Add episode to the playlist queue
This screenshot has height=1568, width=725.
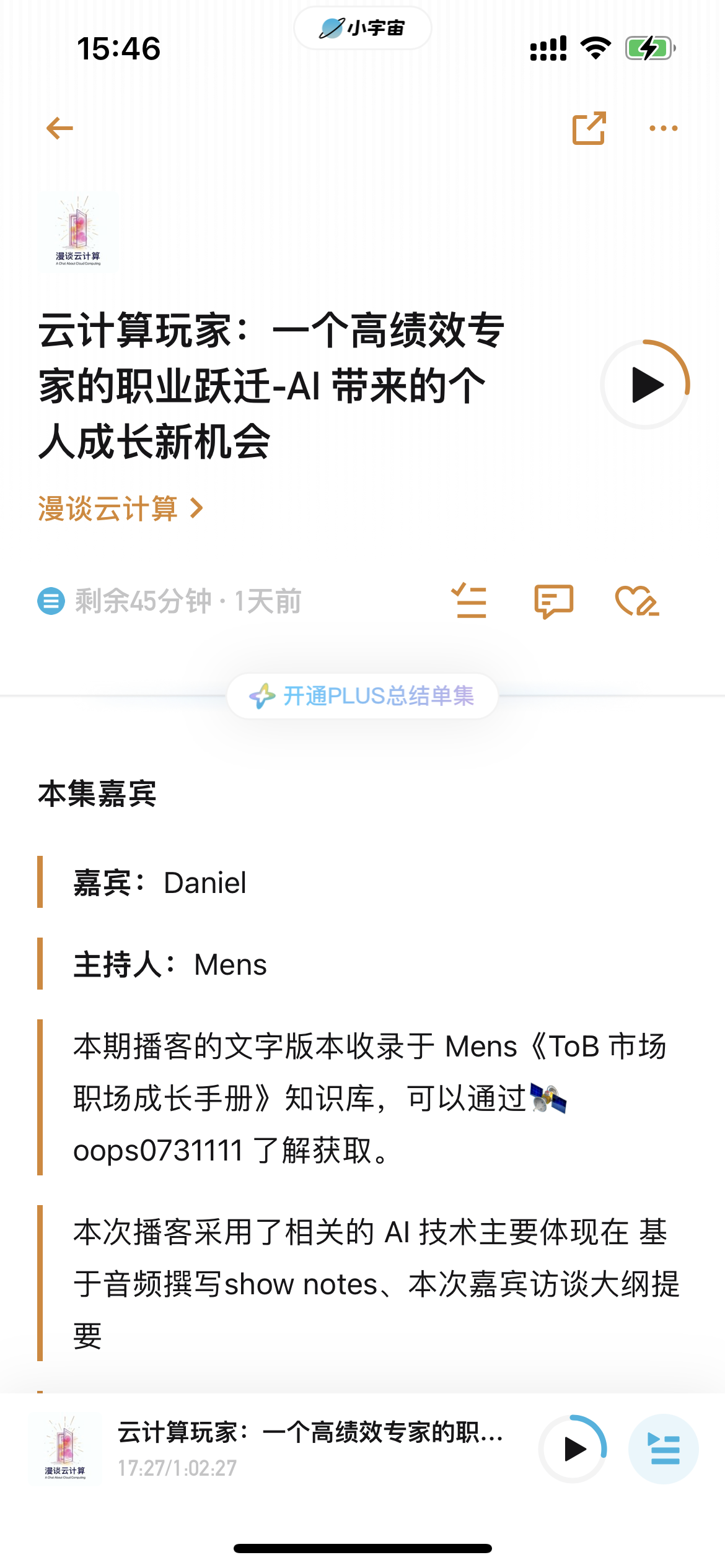[469, 601]
